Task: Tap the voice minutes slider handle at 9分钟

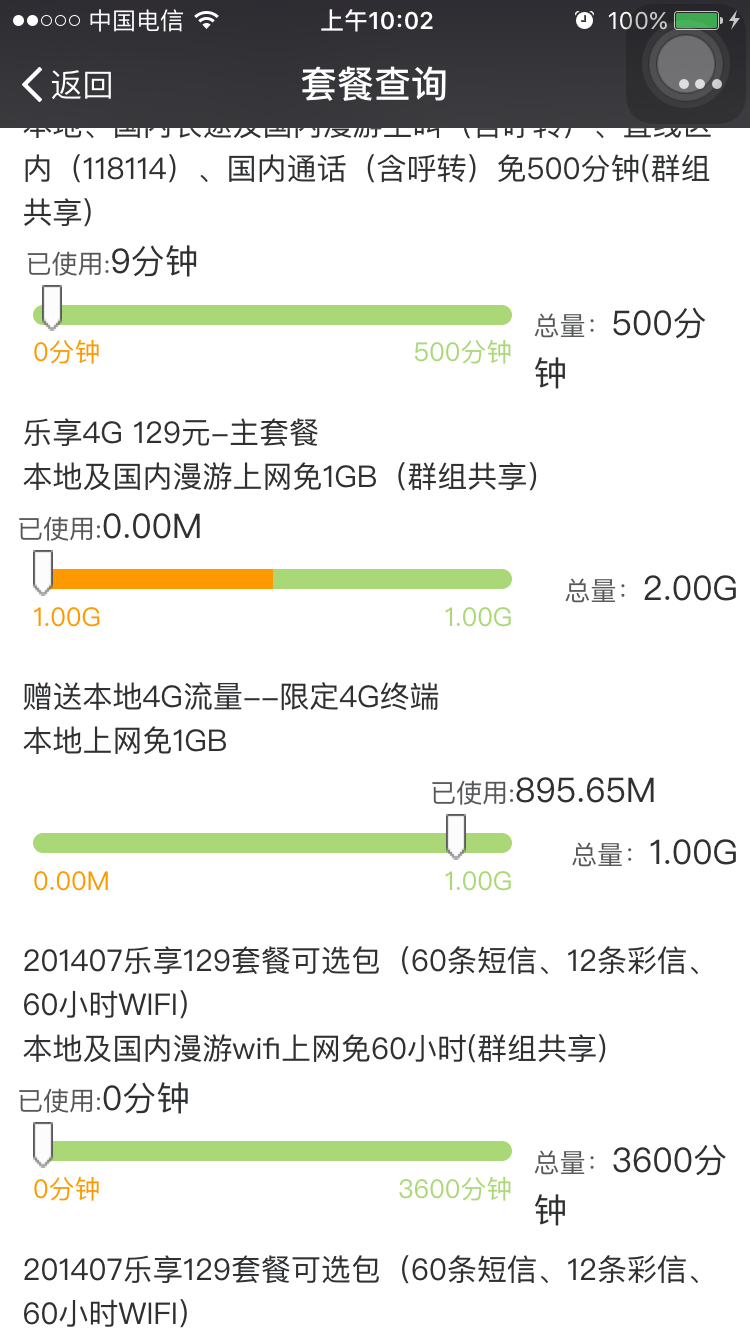Action: click(50, 305)
